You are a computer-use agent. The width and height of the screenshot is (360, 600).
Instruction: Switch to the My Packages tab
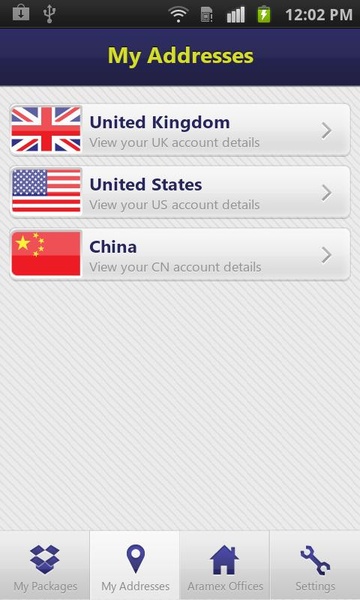45,565
